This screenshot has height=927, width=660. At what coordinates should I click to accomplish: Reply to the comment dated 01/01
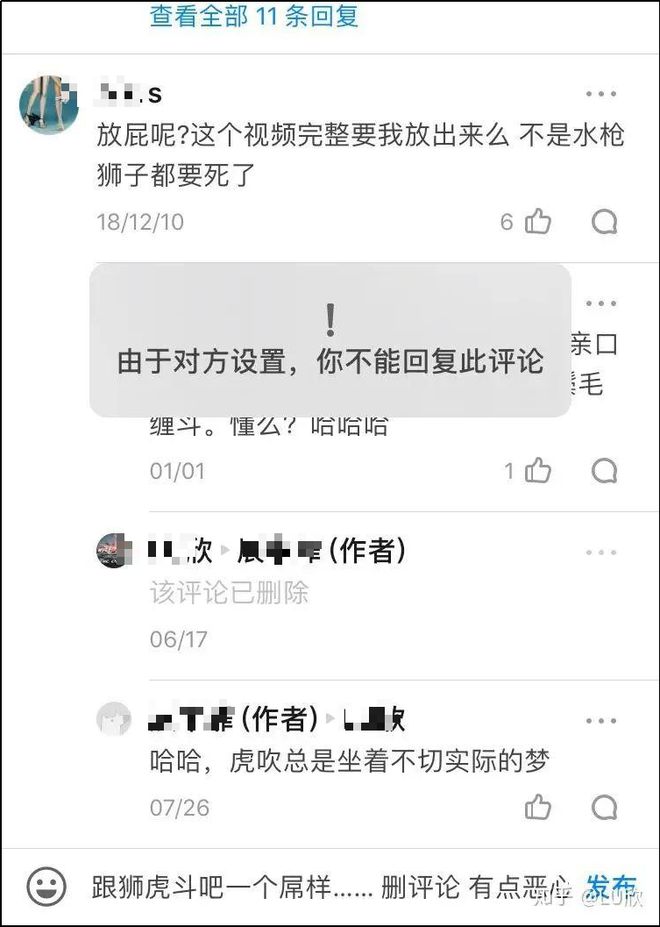pyautogui.click(x=604, y=470)
